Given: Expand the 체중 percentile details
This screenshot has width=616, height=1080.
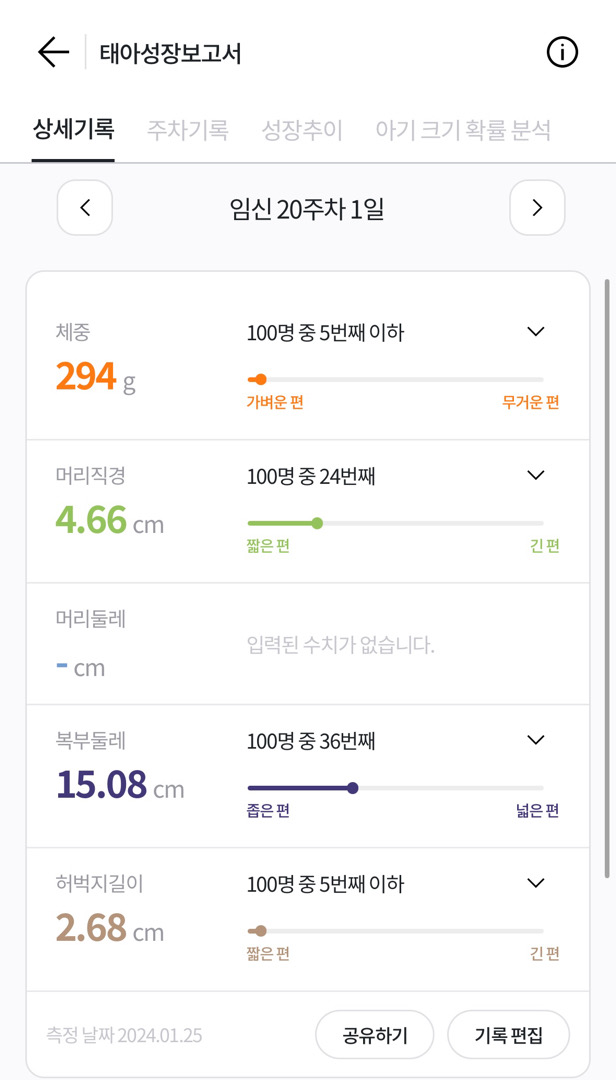Looking at the screenshot, I should (x=536, y=332).
